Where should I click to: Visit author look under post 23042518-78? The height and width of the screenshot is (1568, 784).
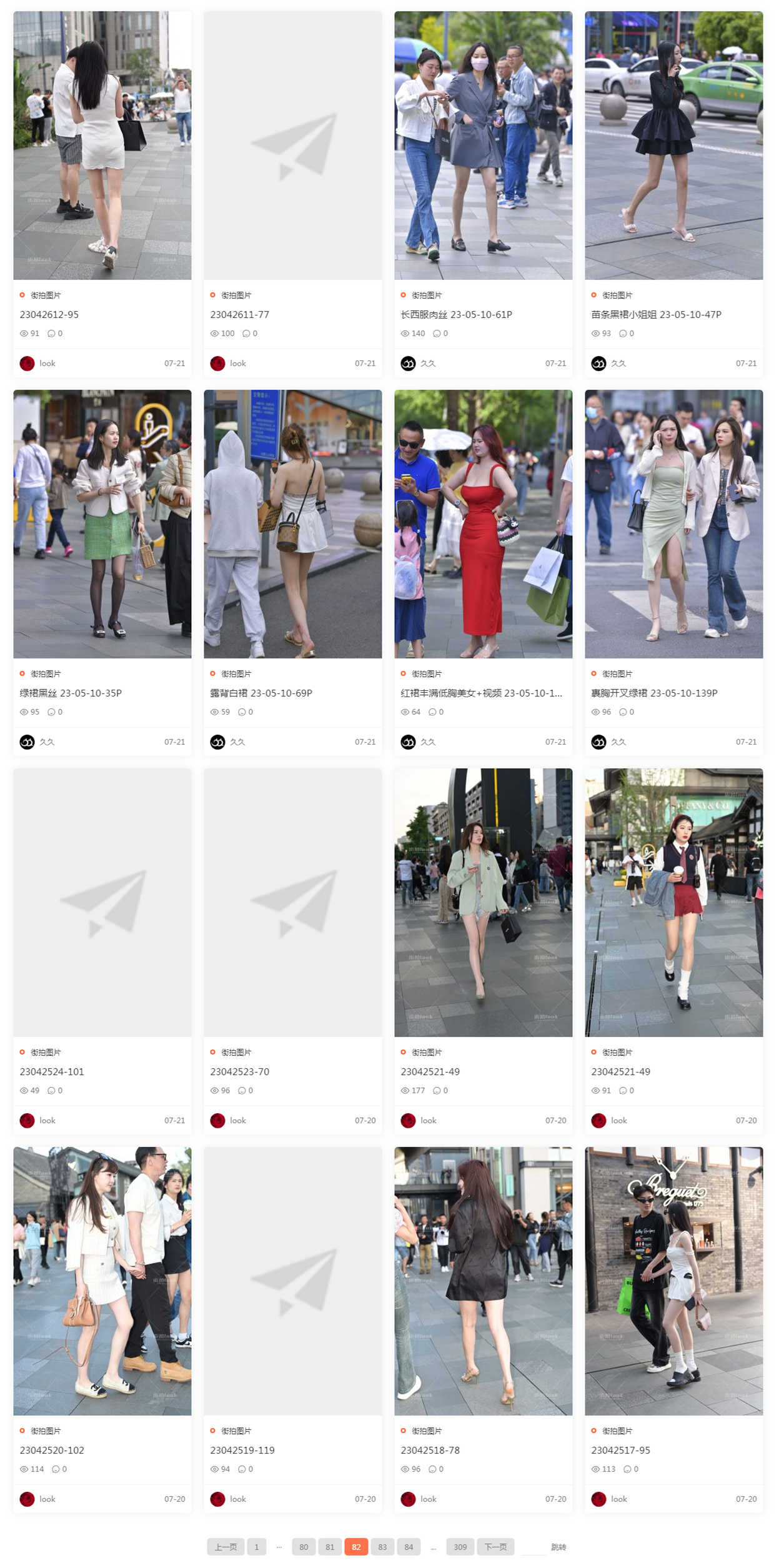[428, 1499]
